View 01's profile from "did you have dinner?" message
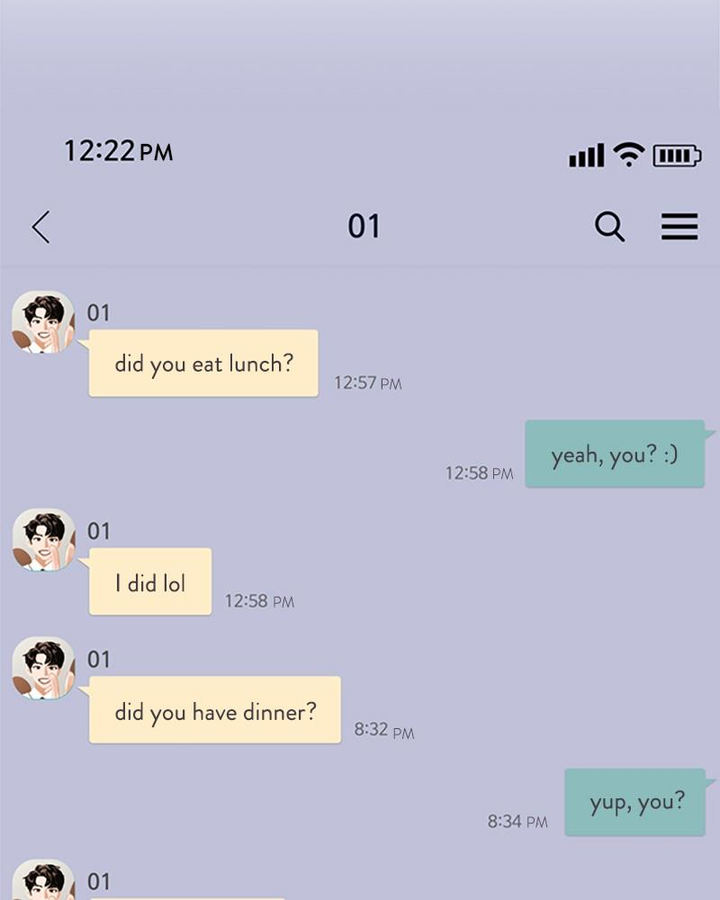This screenshot has width=720, height=900. pyautogui.click(x=43, y=668)
